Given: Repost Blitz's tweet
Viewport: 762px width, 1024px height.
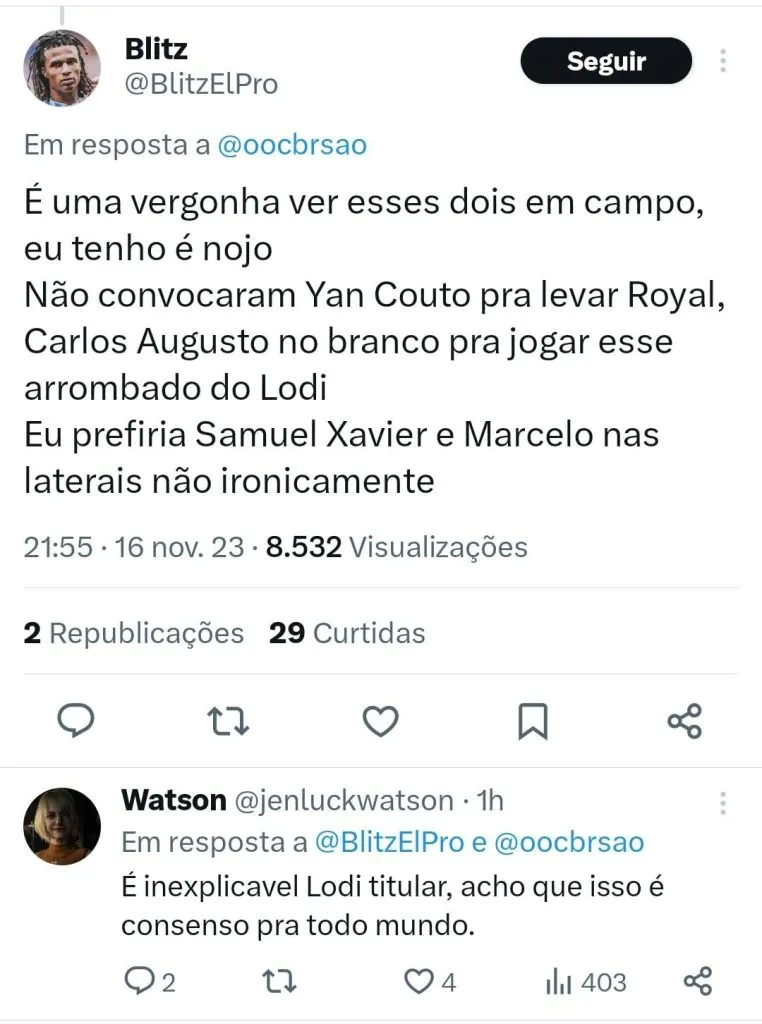Looking at the screenshot, I should pos(228,720).
